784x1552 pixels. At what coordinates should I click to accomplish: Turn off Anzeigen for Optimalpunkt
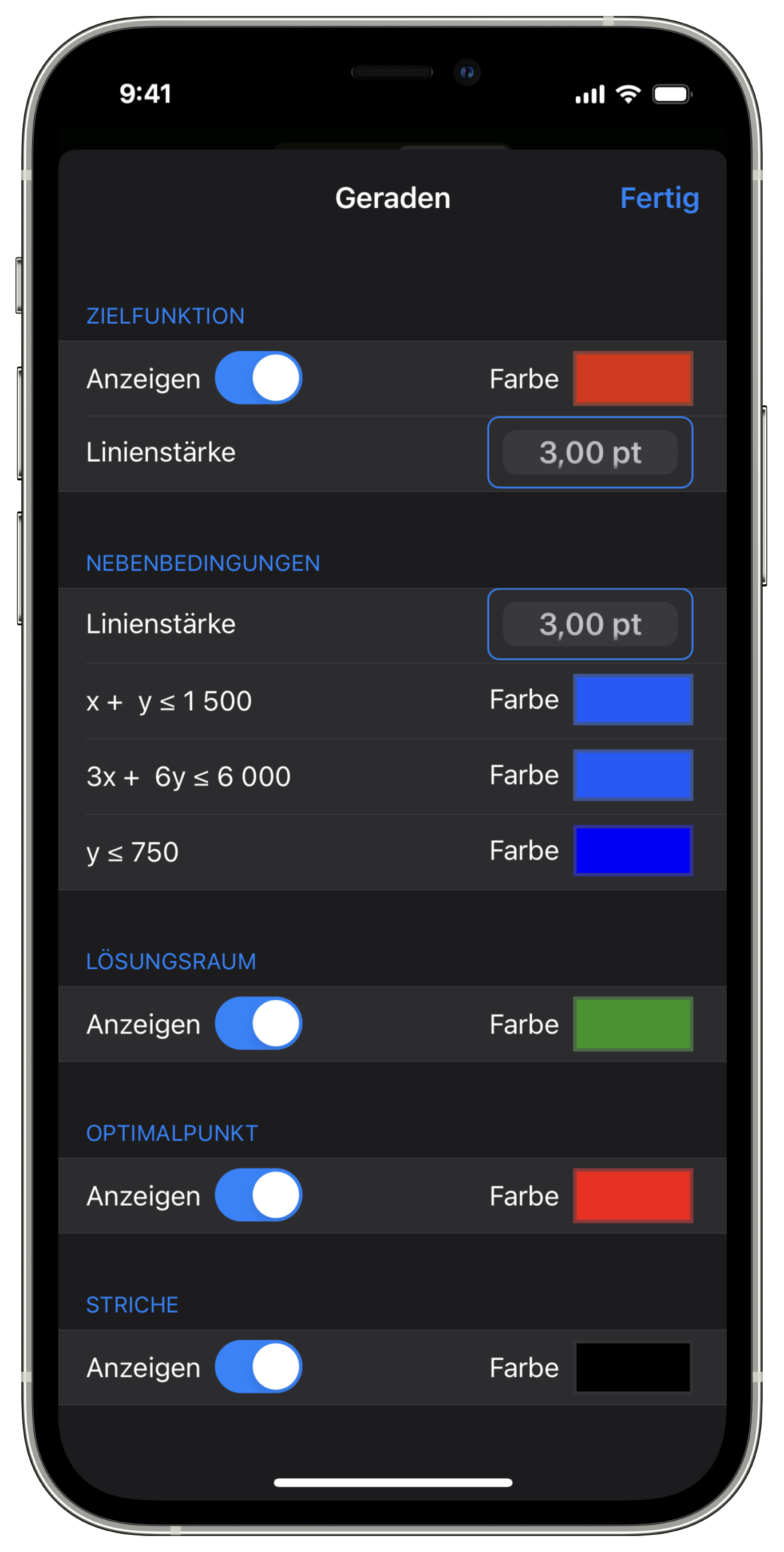[x=258, y=1195]
